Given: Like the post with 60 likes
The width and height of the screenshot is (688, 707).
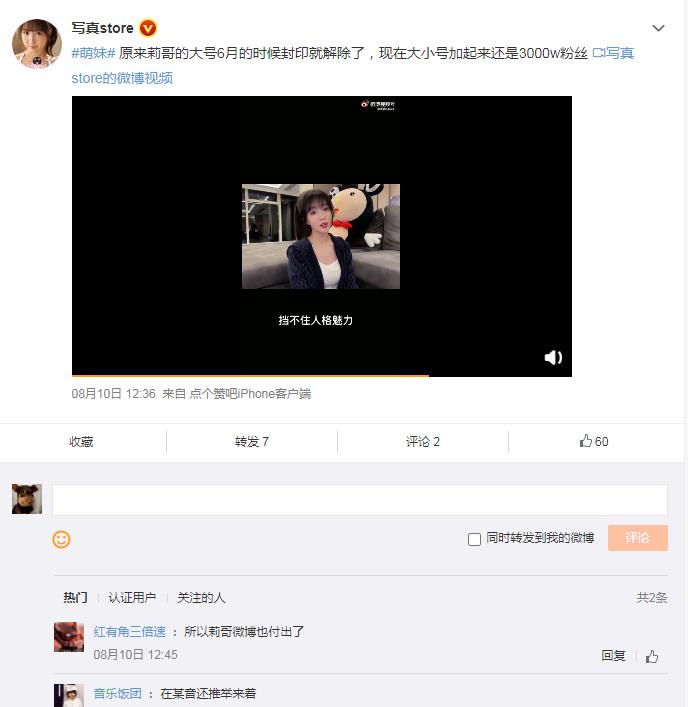Looking at the screenshot, I should pyautogui.click(x=594, y=441).
